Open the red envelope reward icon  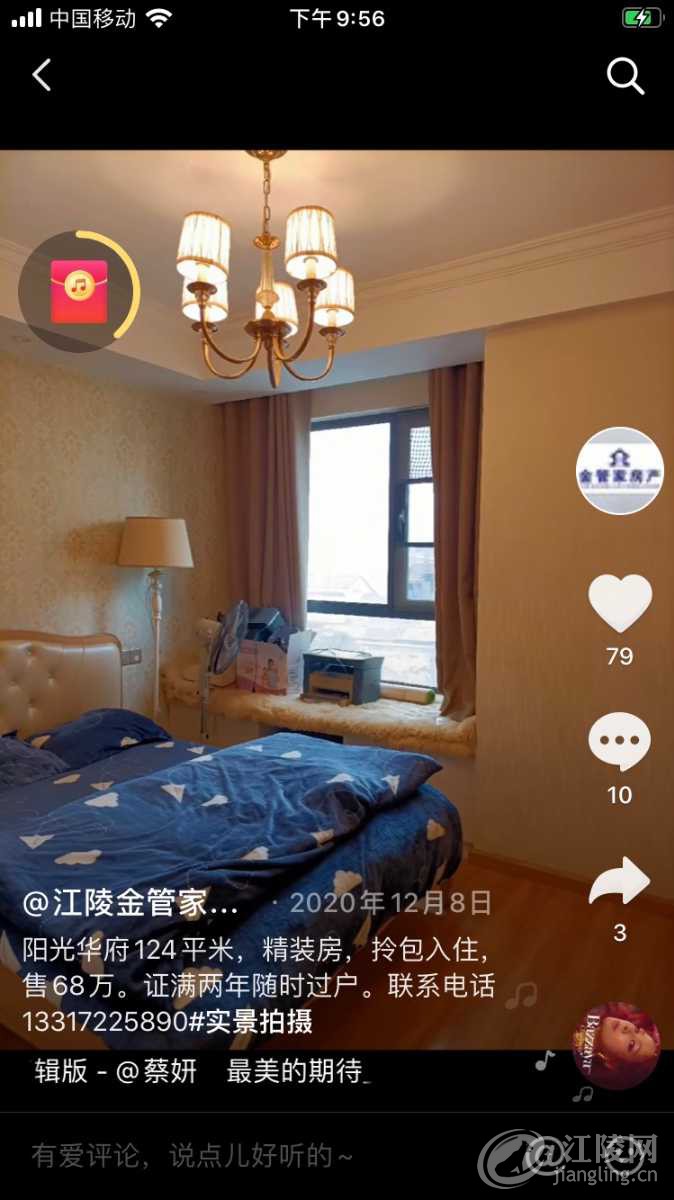click(x=79, y=291)
